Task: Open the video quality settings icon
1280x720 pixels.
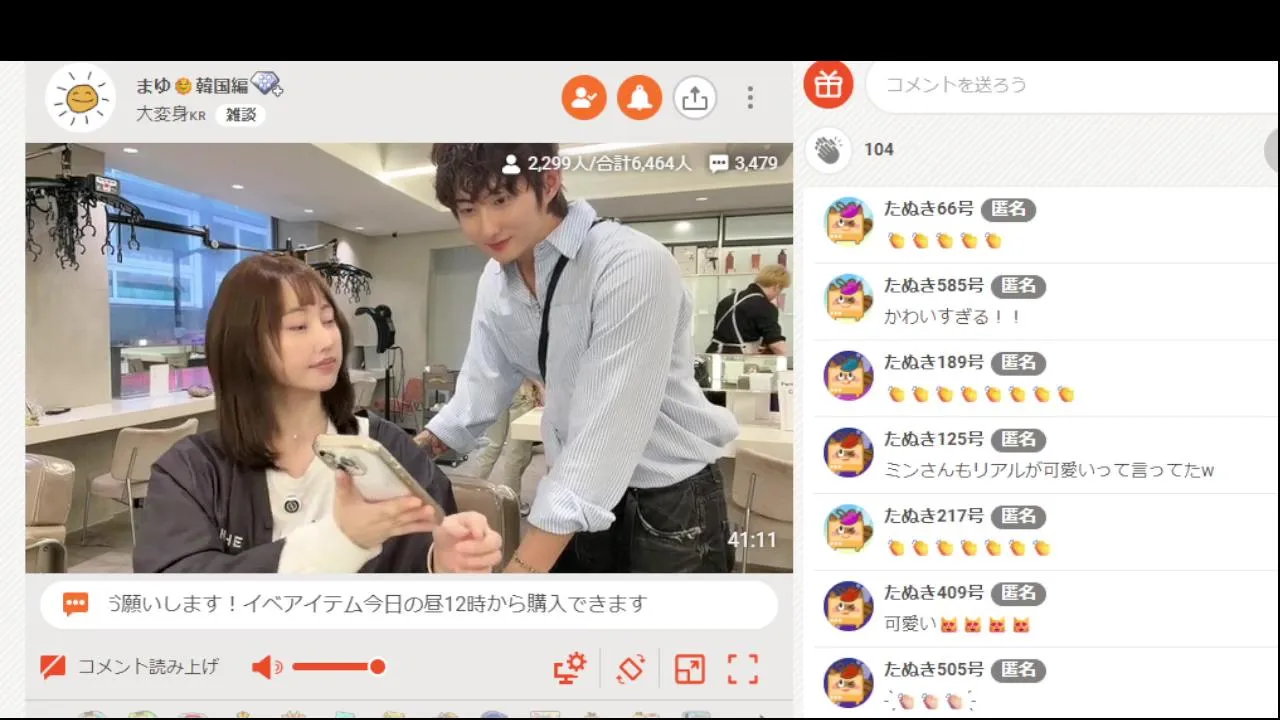Action: tap(570, 668)
